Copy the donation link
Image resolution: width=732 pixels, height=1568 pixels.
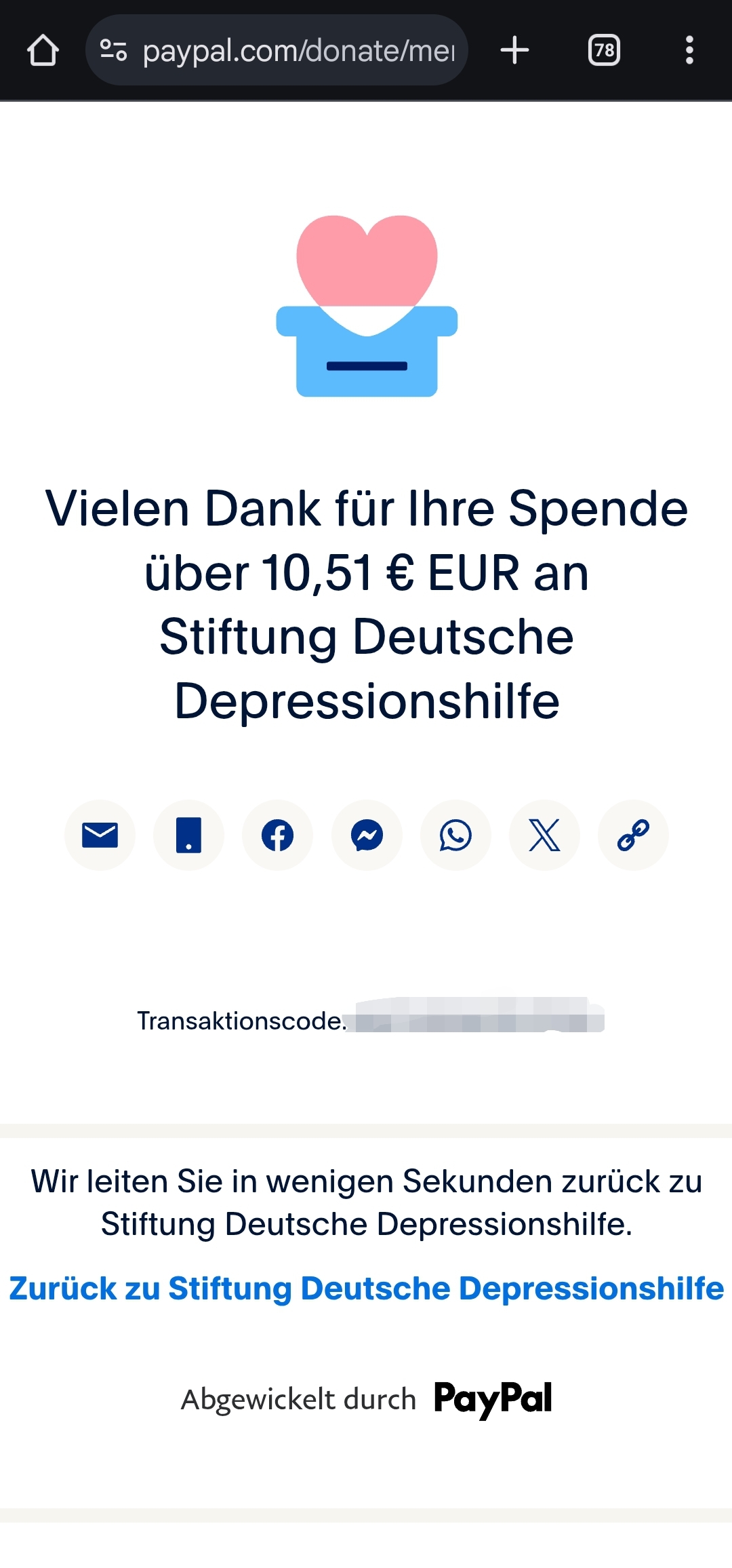coord(633,835)
